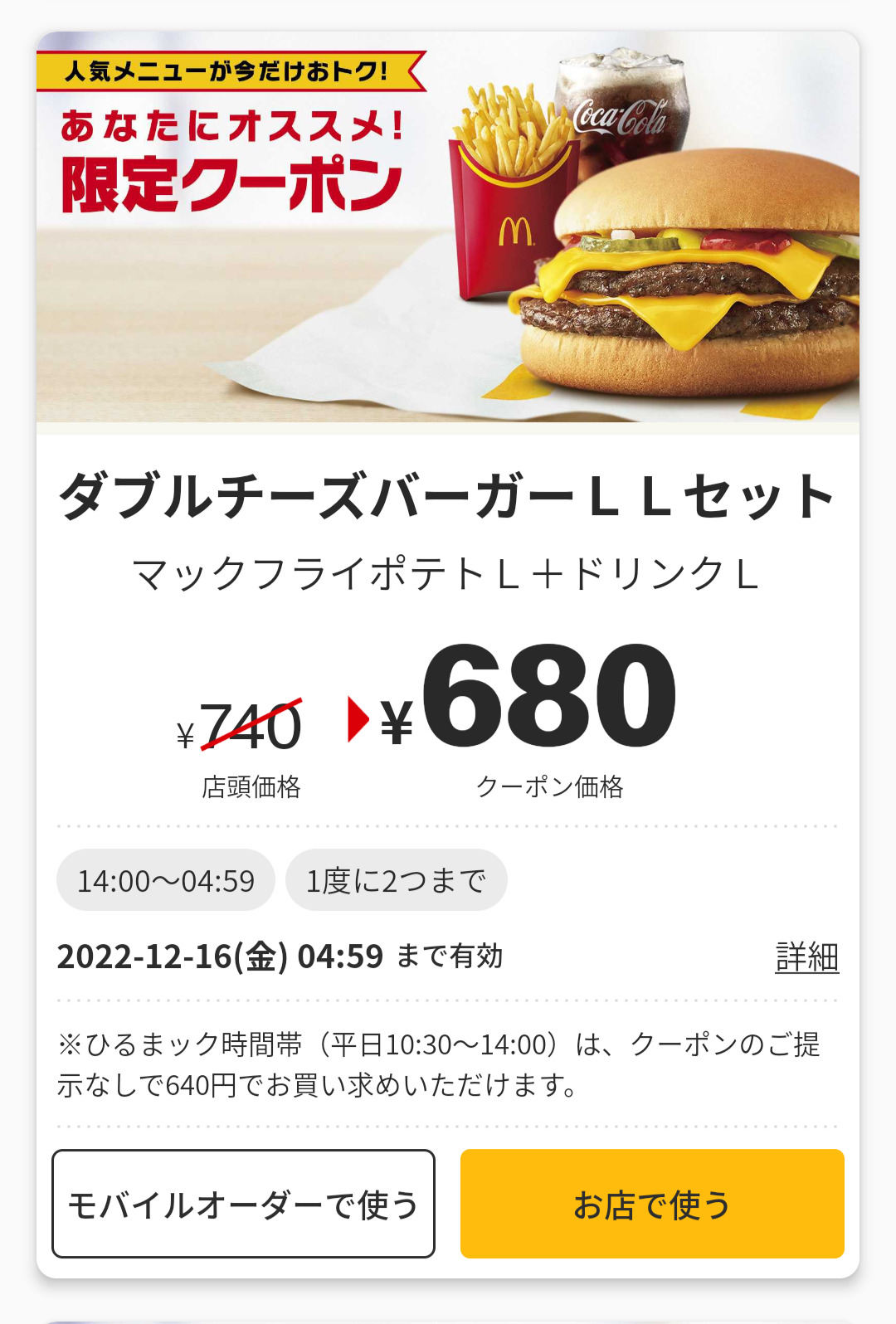Use the coupon with お店で使う
Screen dimensions: 896x1324
tap(652, 1204)
